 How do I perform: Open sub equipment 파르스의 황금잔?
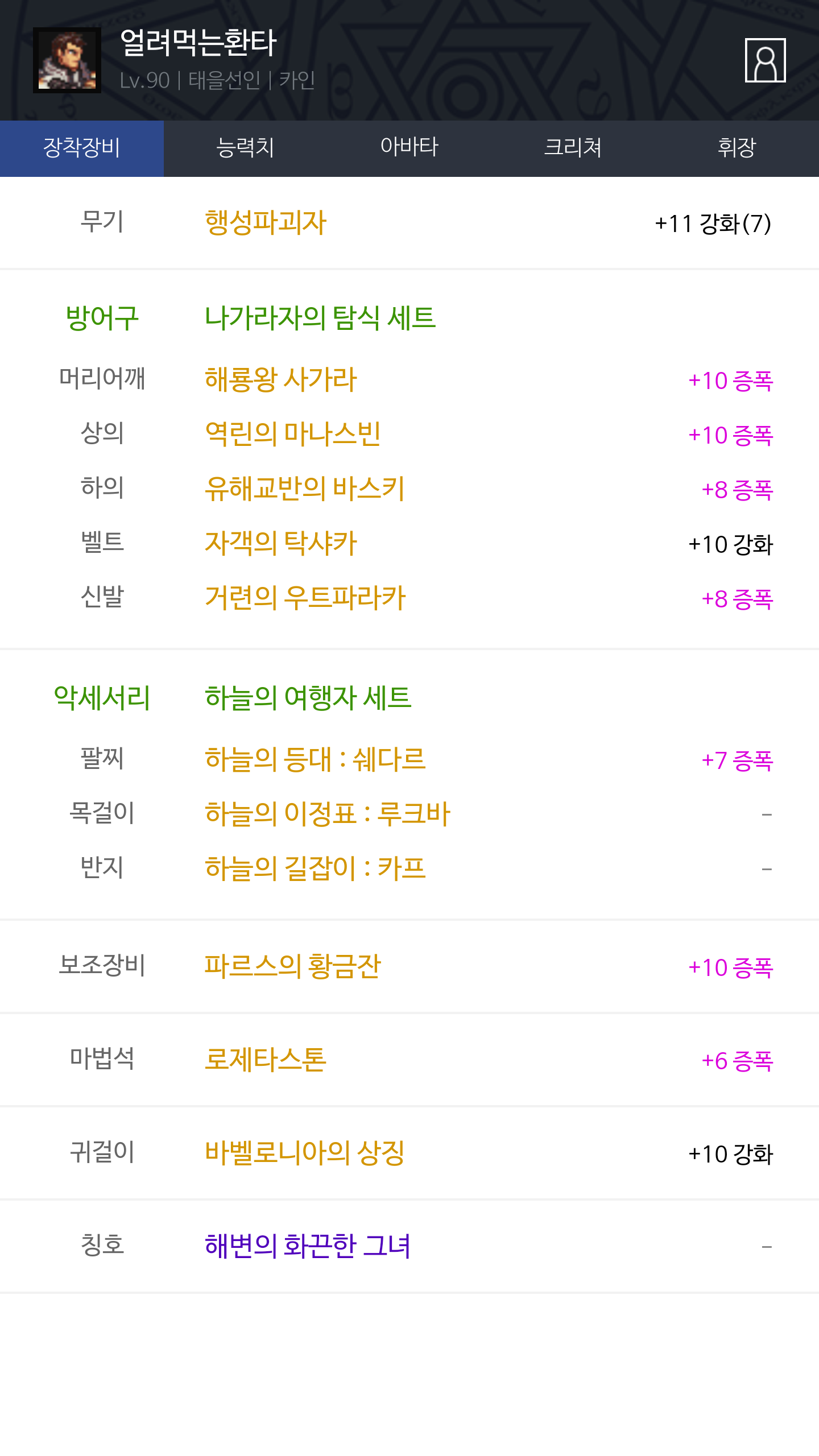pyautogui.click(x=292, y=966)
